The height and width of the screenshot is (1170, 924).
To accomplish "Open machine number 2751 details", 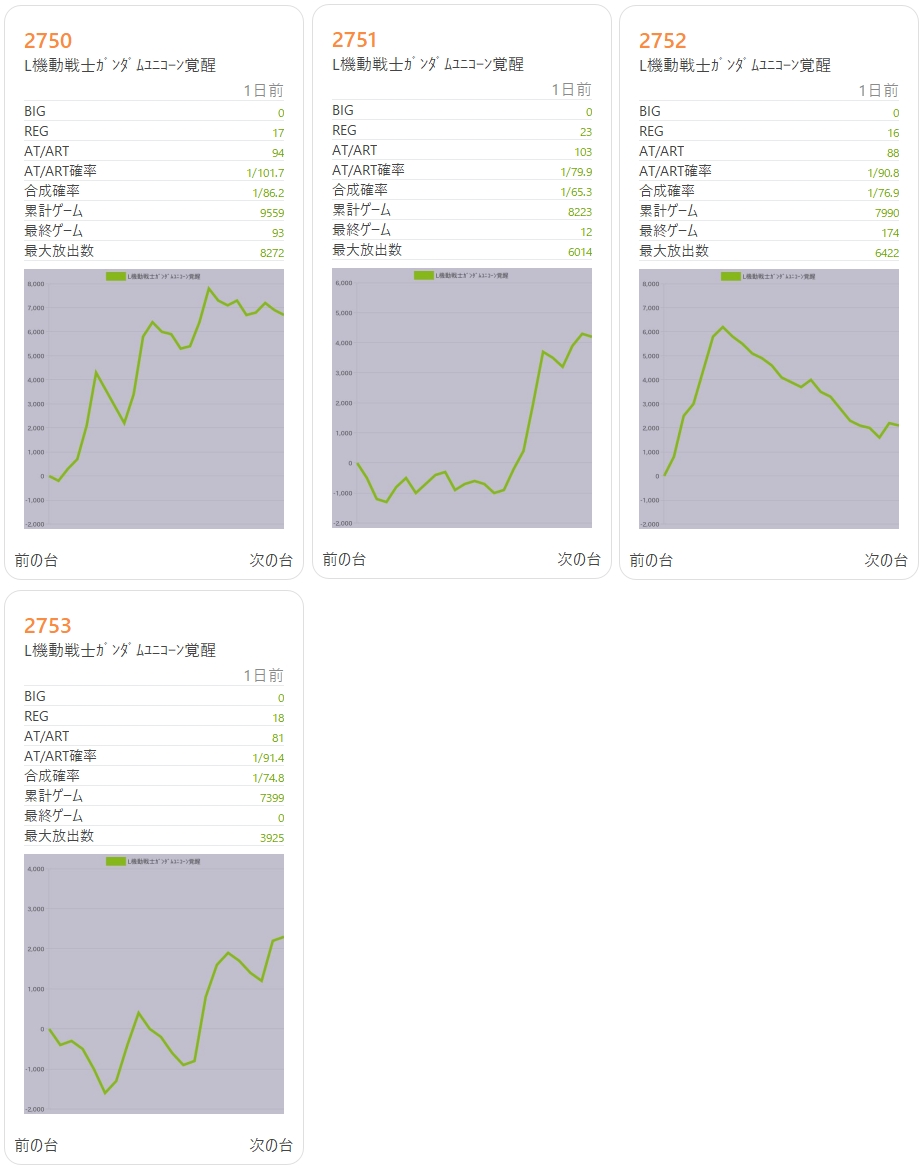I will tap(355, 40).
